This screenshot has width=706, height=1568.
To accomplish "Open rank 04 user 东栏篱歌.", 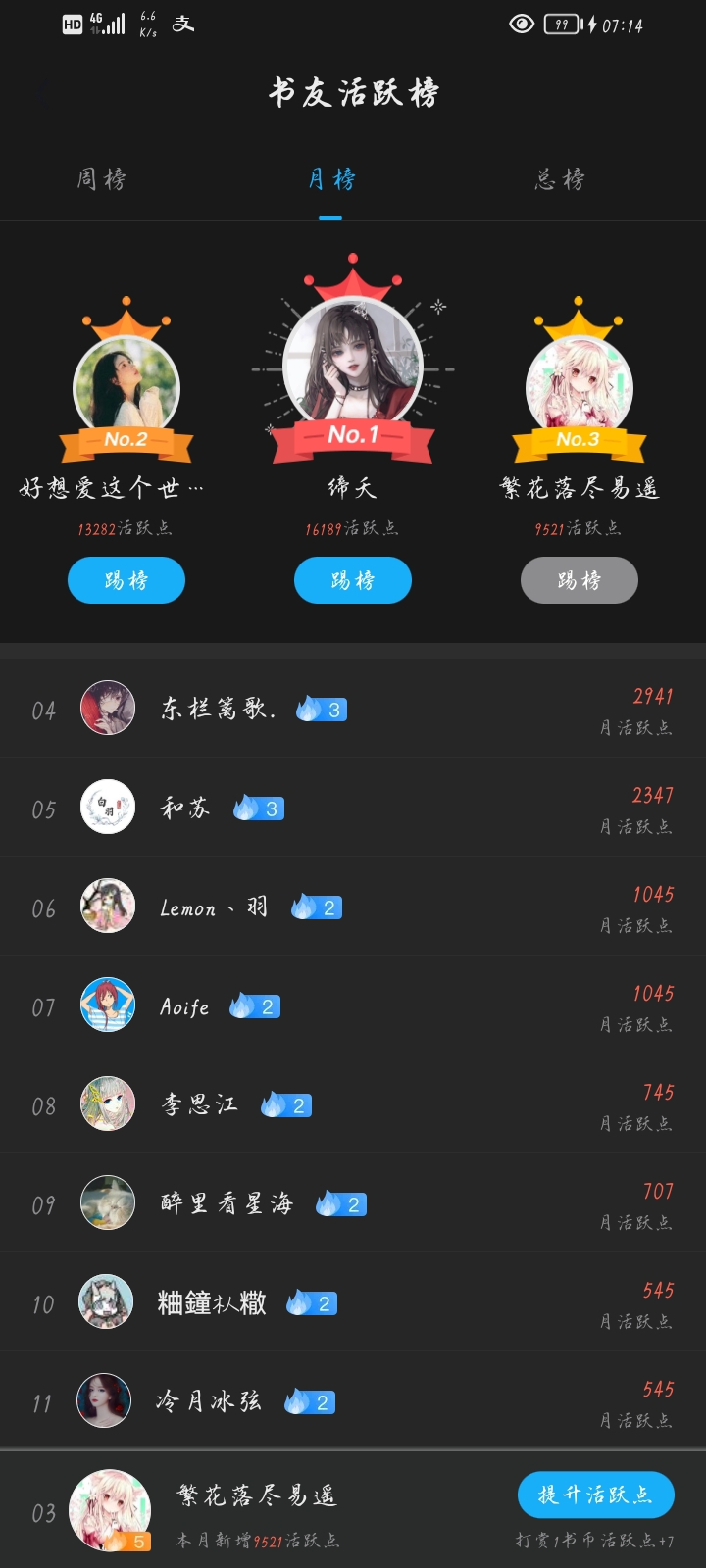I will [x=353, y=709].
